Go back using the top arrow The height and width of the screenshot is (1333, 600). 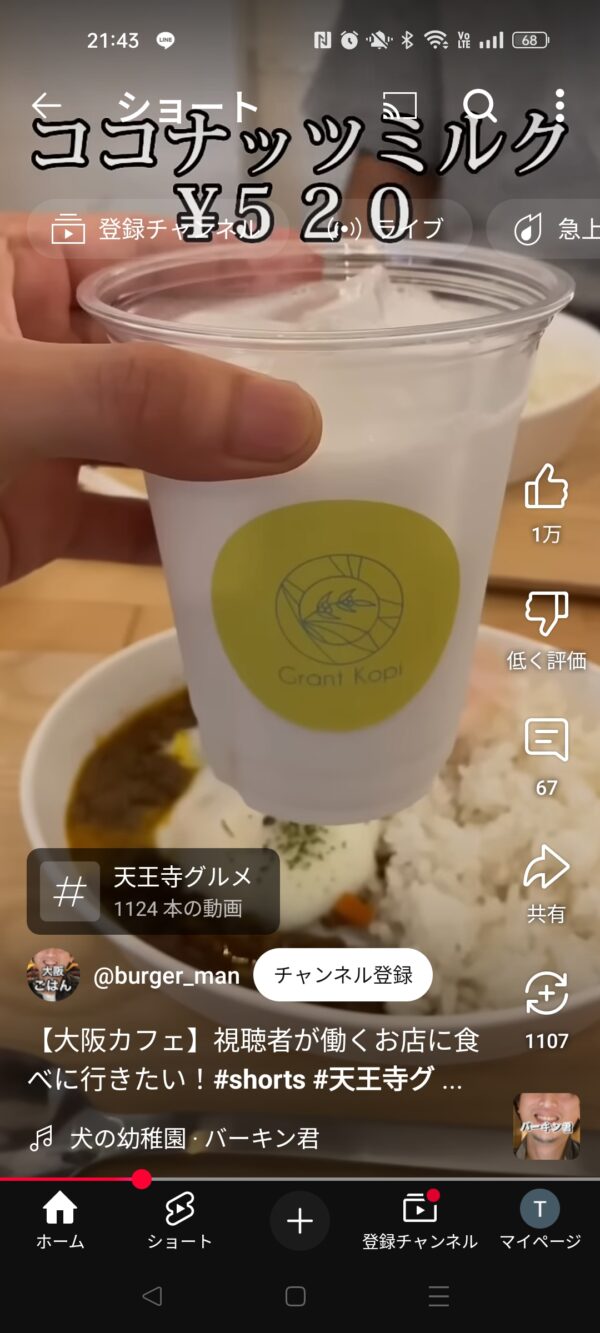pos(46,105)
